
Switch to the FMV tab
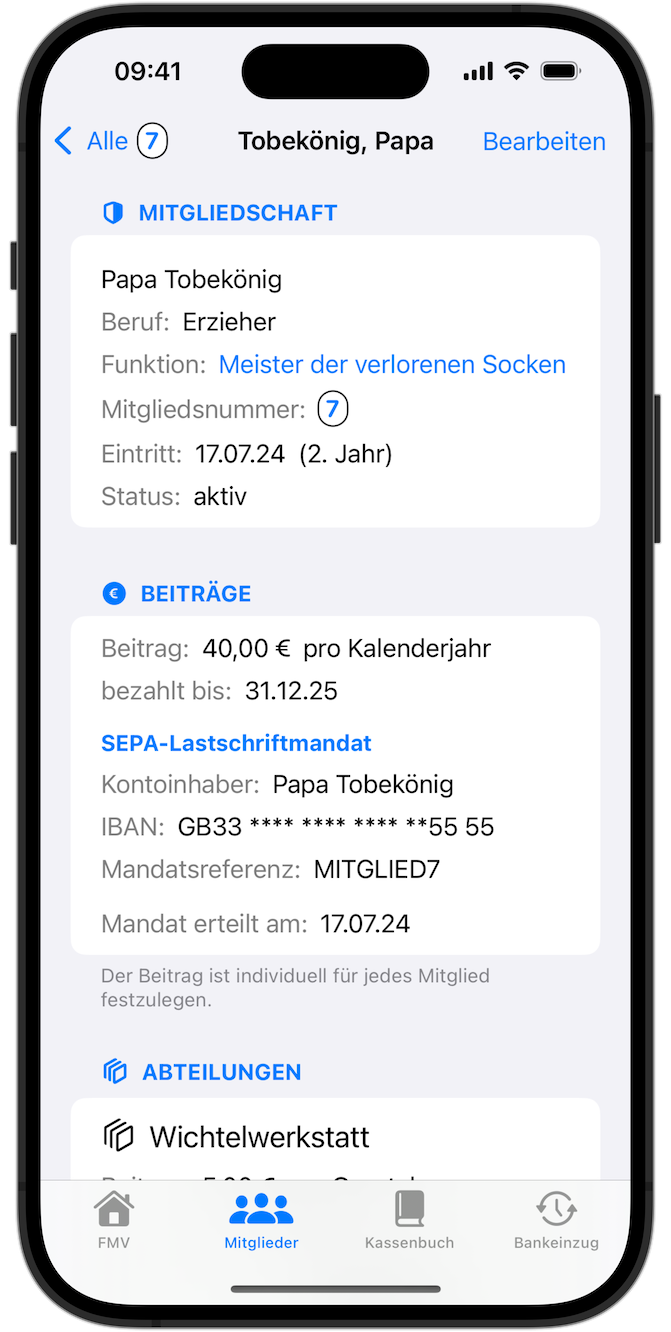pyautogui.click(x=113, y=1220)
